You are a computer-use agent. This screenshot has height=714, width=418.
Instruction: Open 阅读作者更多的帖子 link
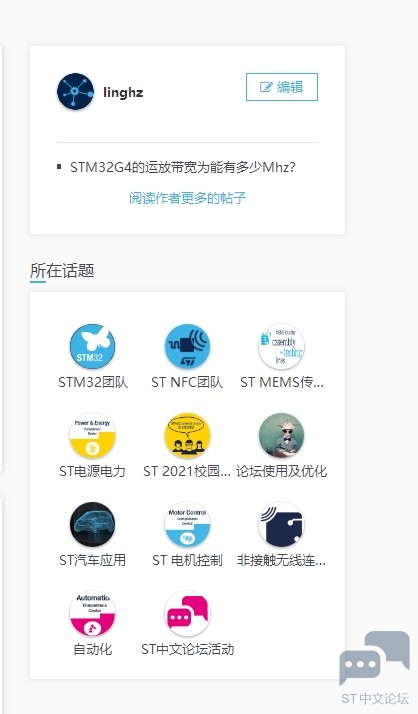pos(187,198)
